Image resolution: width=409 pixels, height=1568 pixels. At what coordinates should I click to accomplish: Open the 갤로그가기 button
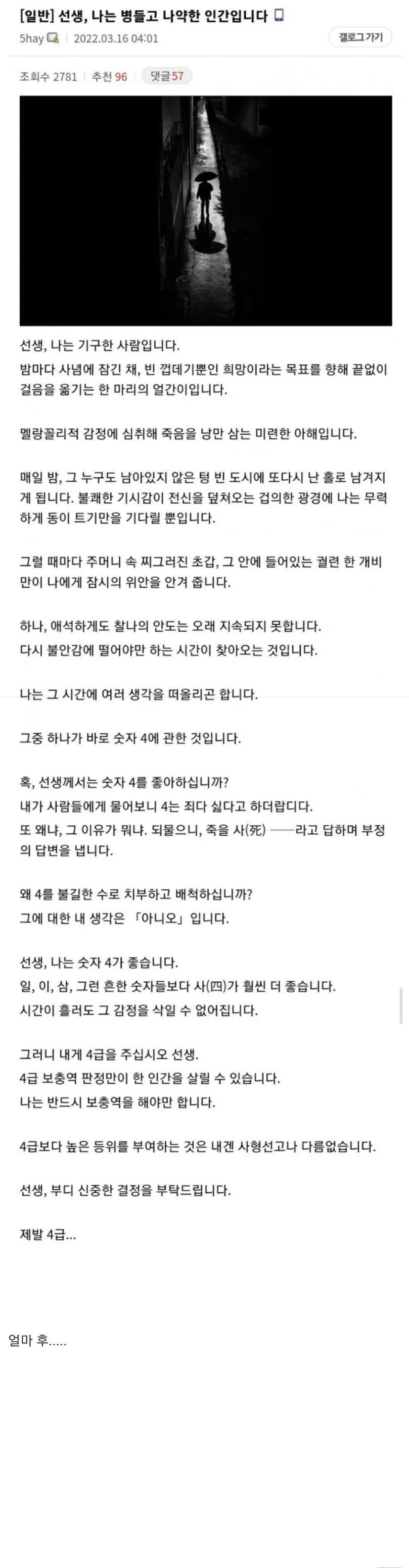point(360,37)
